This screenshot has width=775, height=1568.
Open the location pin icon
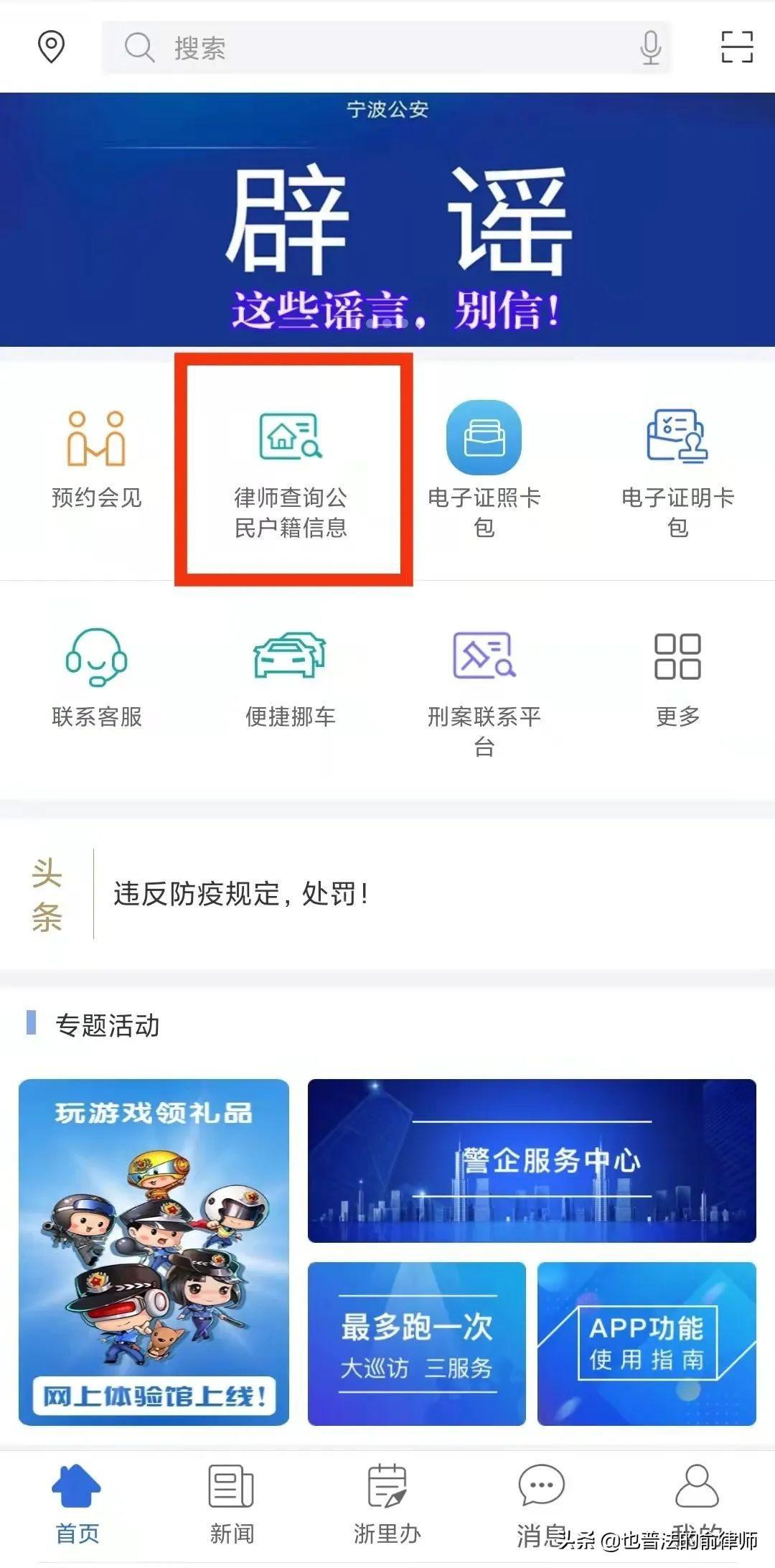51,47
